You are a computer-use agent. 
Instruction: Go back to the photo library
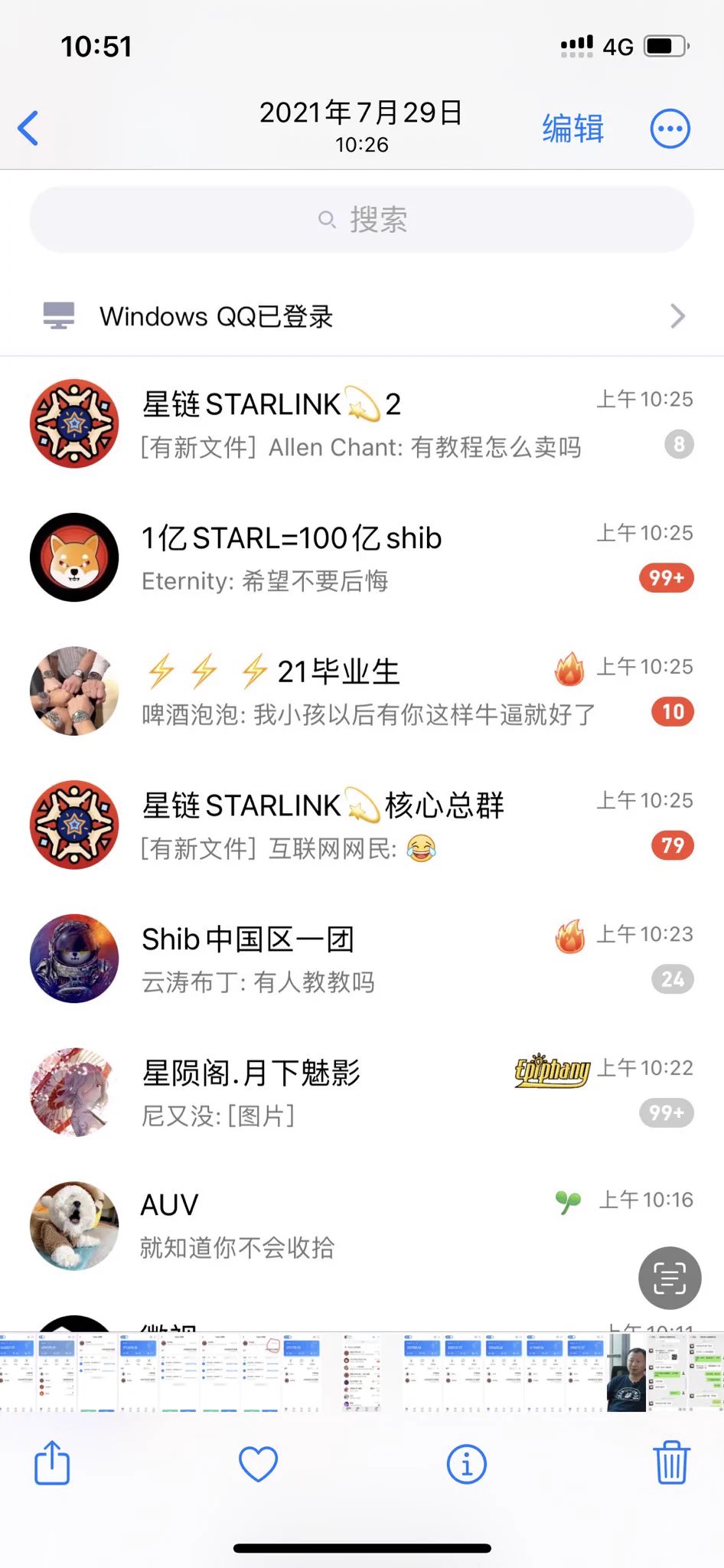pyautogui.click(x=28, y=128)
